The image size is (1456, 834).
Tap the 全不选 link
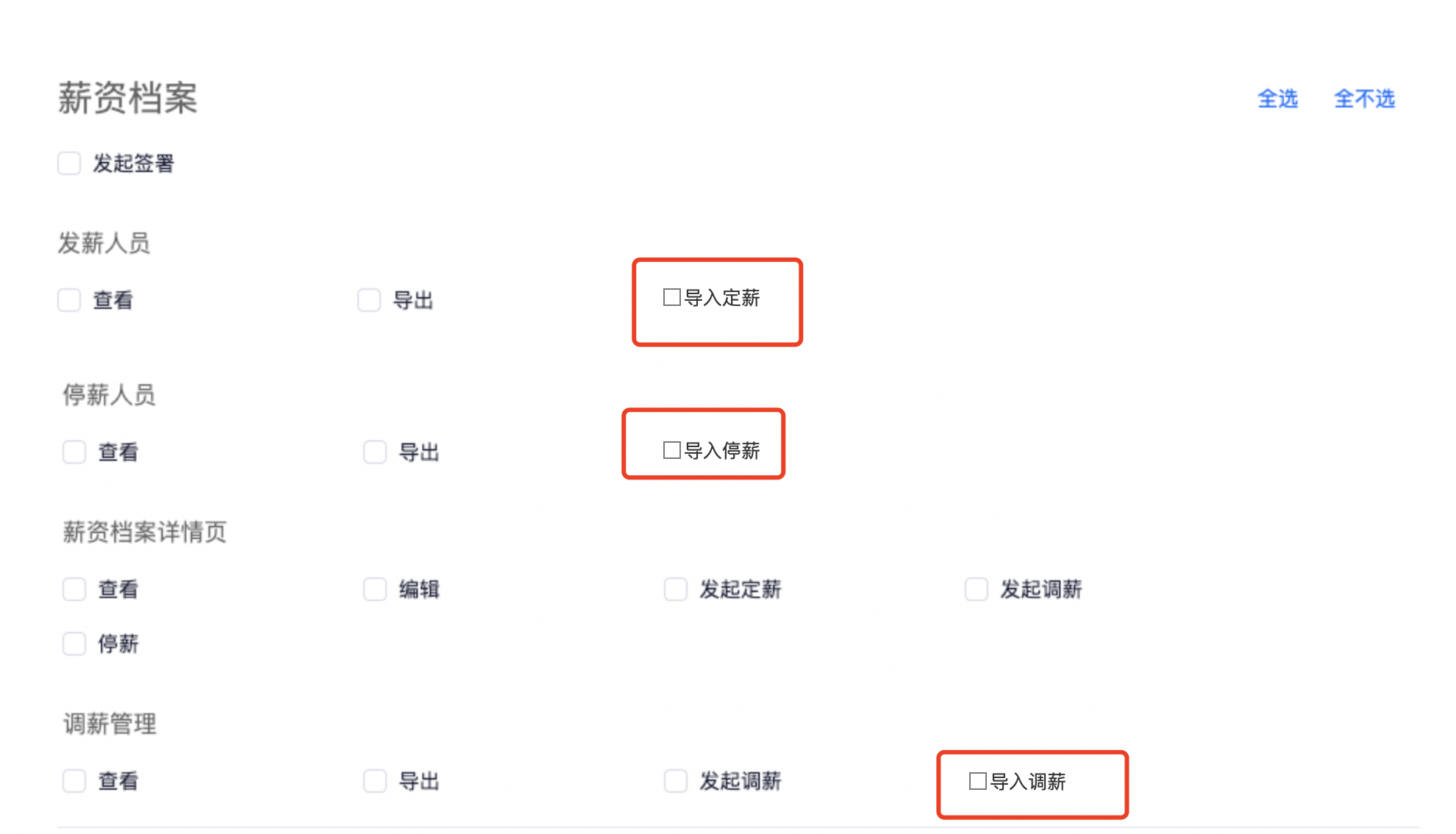(x=1364, y=99)
